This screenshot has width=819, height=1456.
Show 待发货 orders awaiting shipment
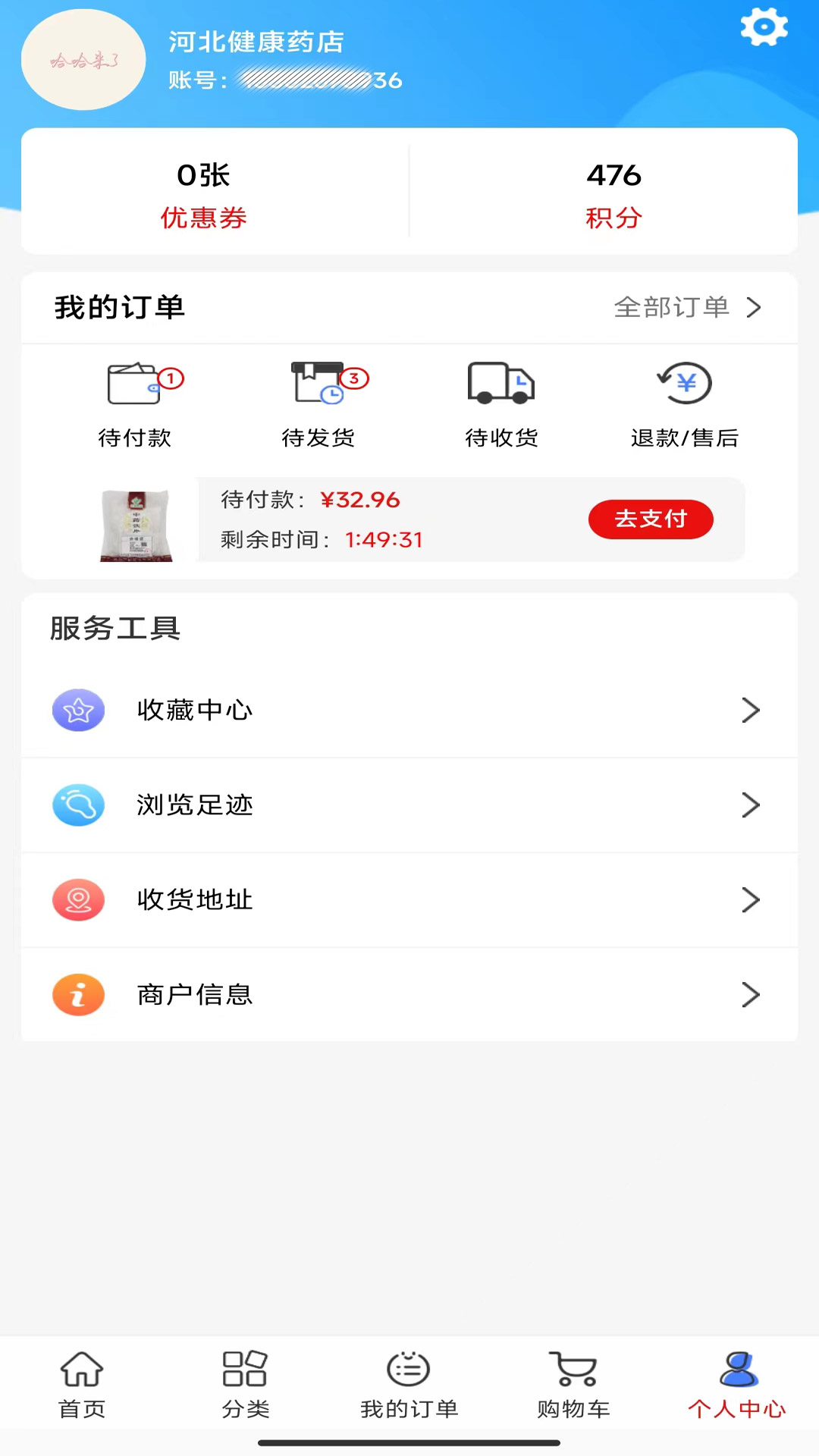pos(318,405)
